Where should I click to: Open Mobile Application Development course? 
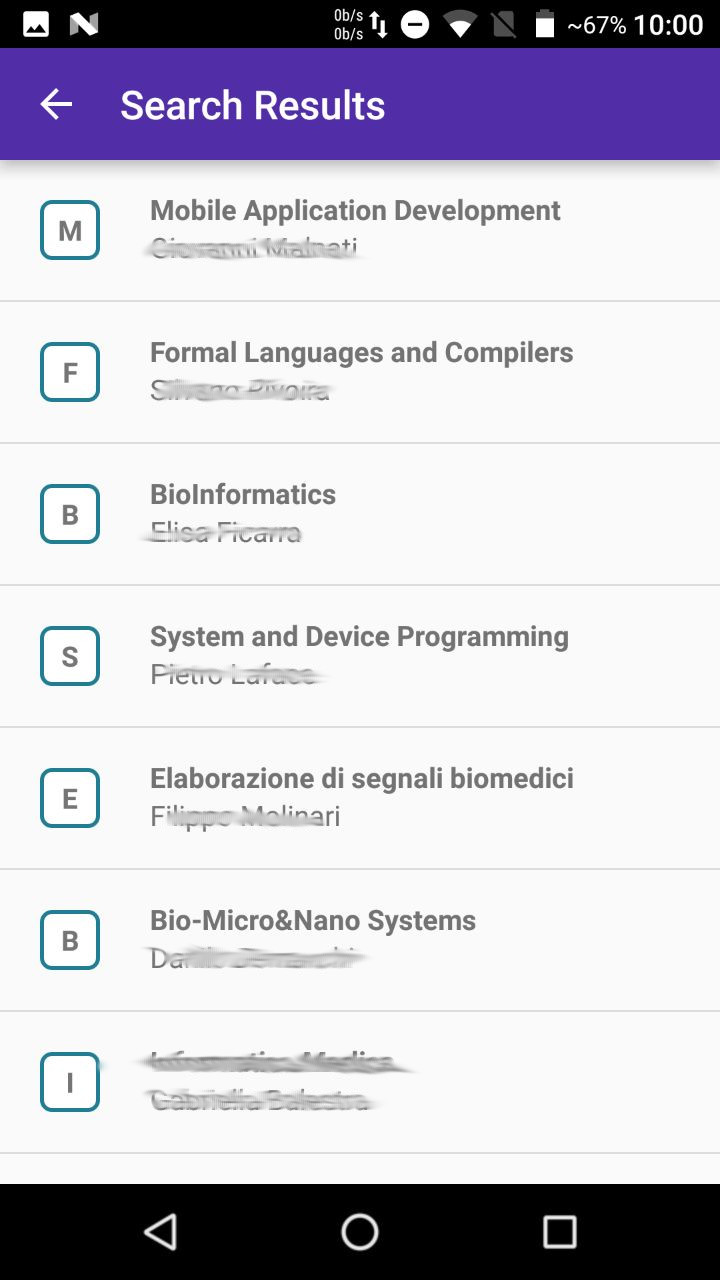pos(360,230)
